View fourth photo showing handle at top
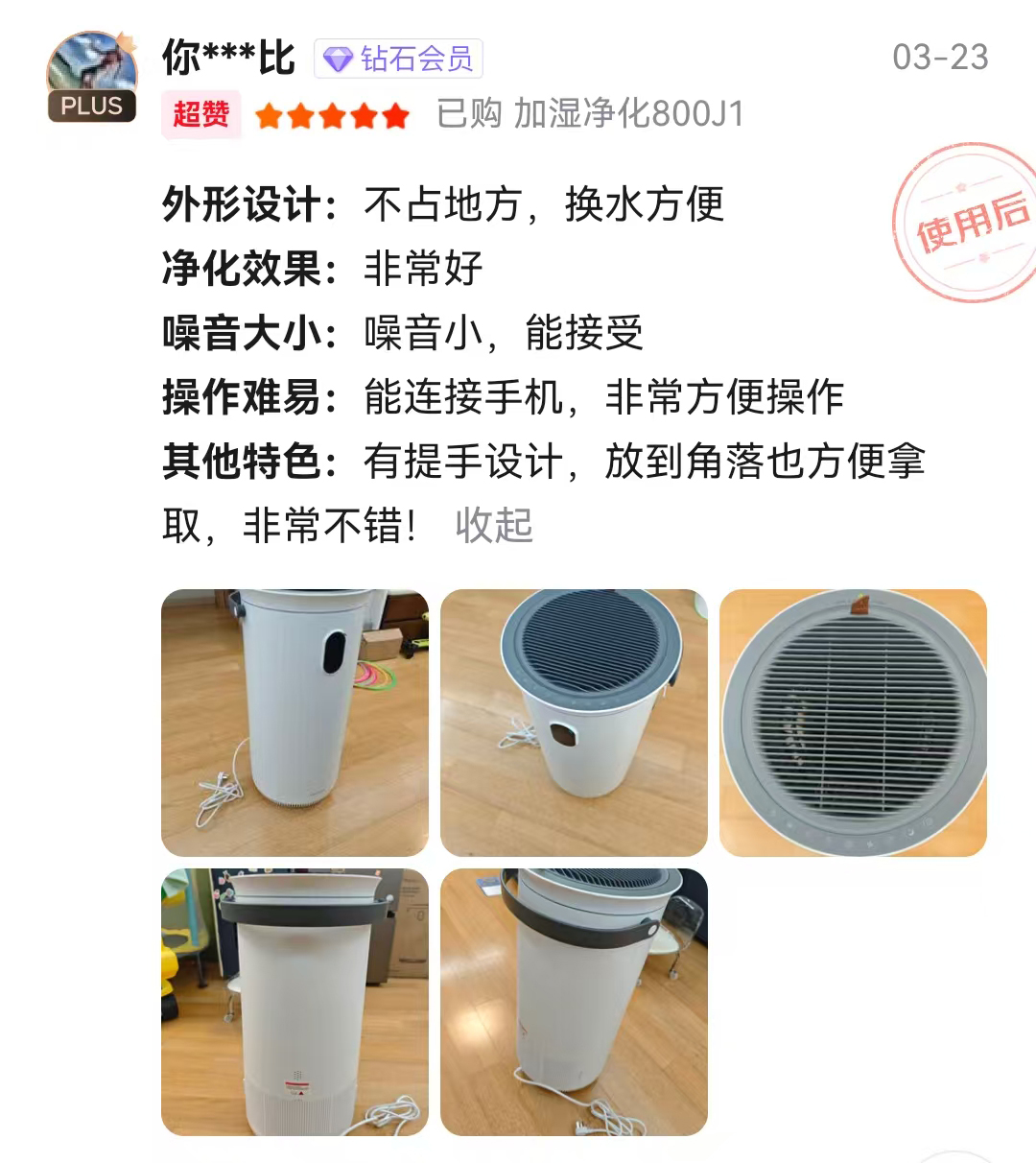The height and width of the screenshot is (1163, 1036). pyautogui.click(x=294, y=1002)
